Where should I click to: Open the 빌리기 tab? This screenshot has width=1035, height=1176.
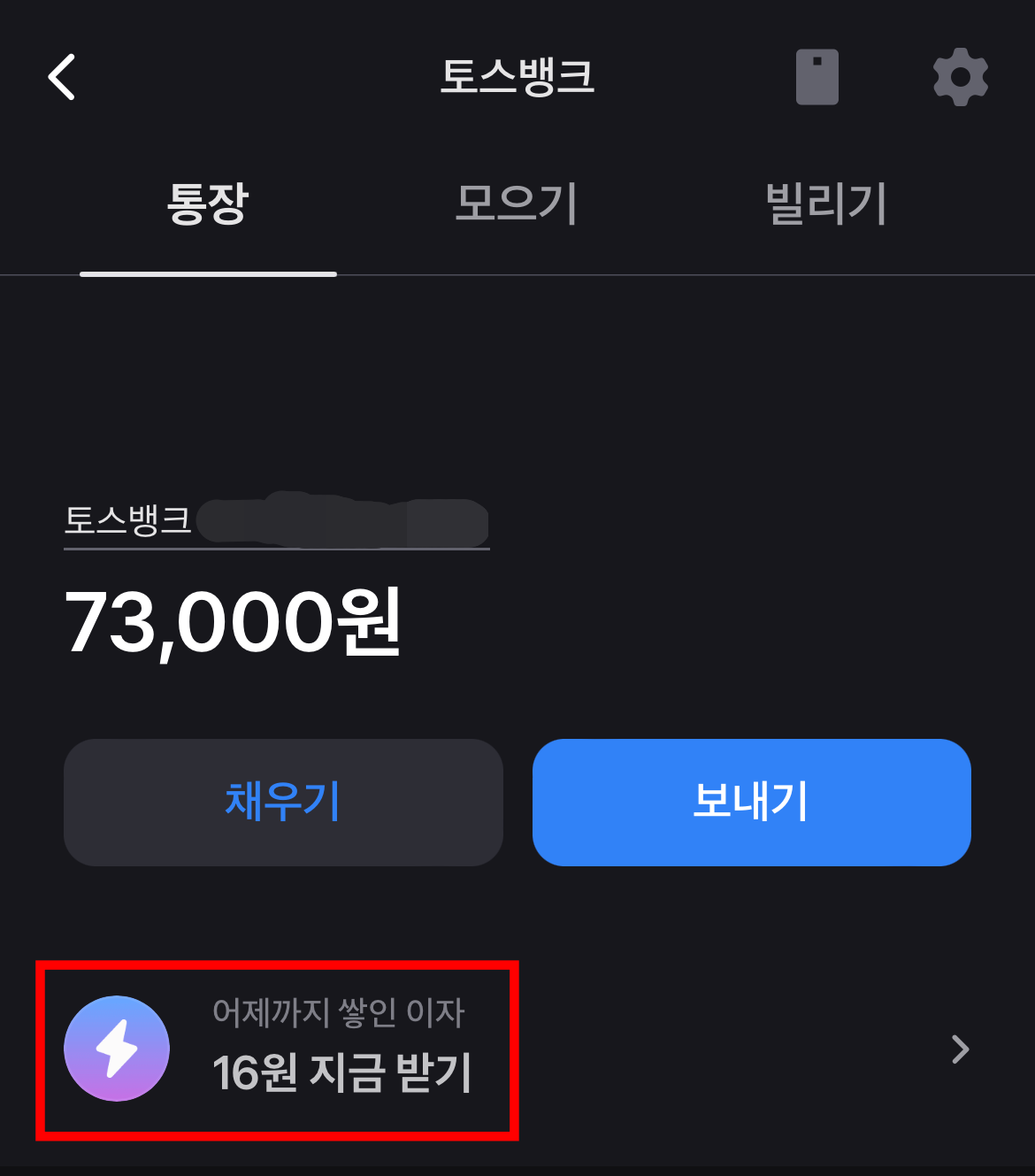click(x=826, y=204)
